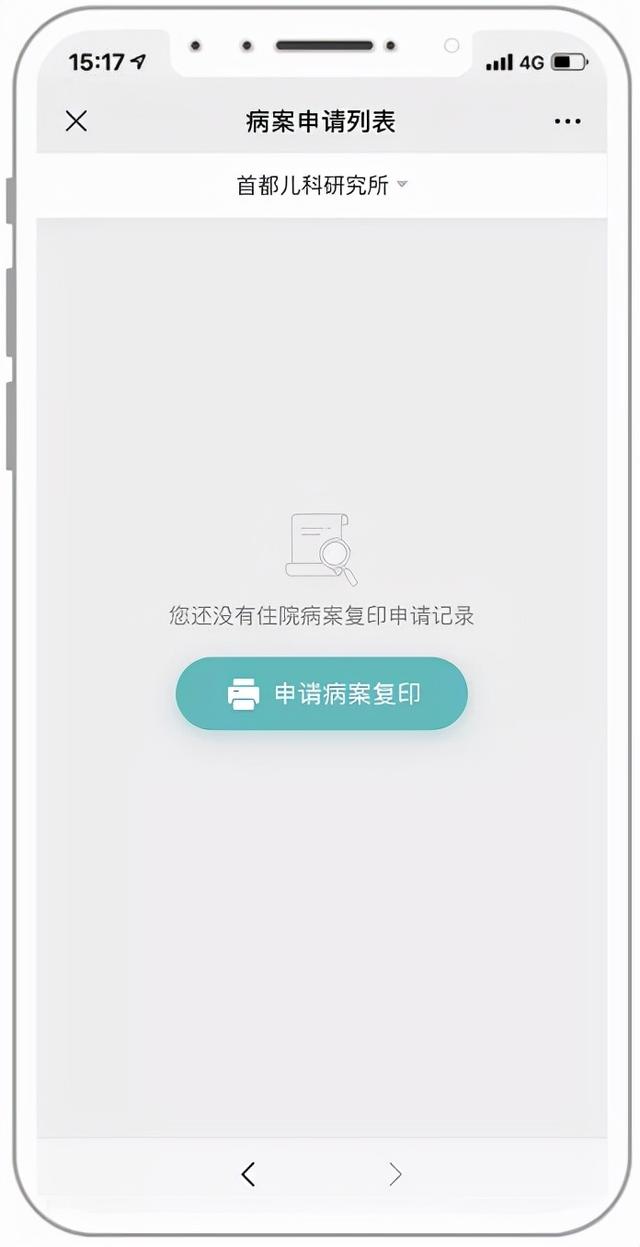
Task: Go back with the bottom left arrow
Action: tap(248, 1174)
